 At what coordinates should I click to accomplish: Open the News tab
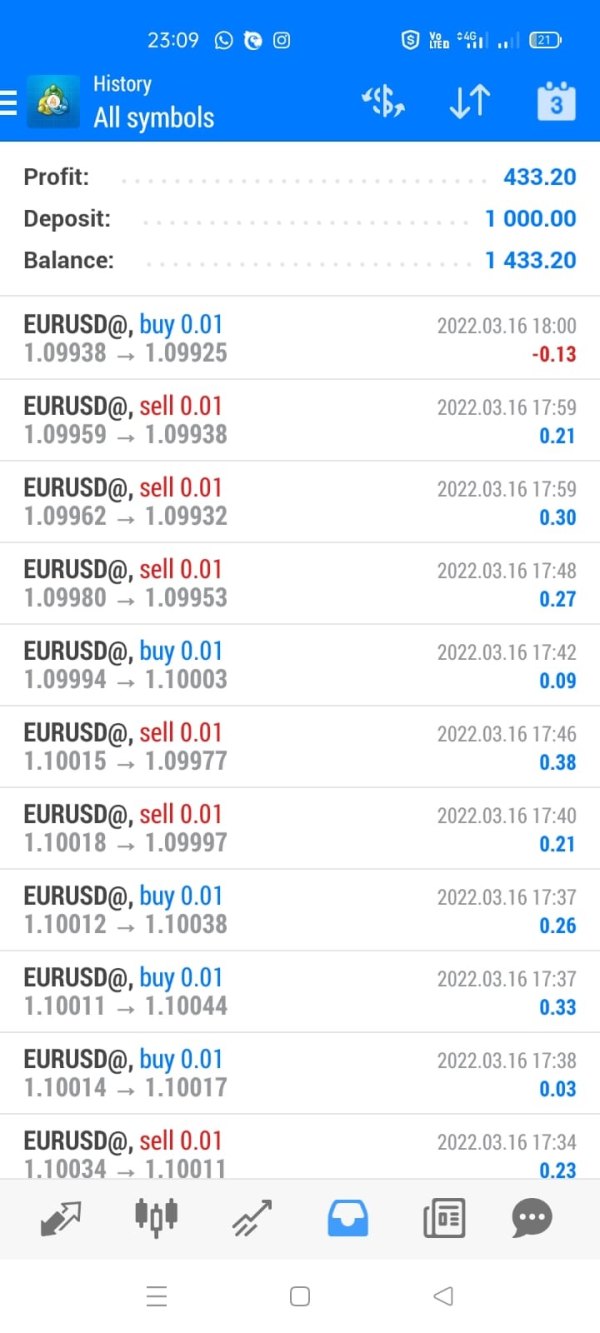[x=444, y=1217]
